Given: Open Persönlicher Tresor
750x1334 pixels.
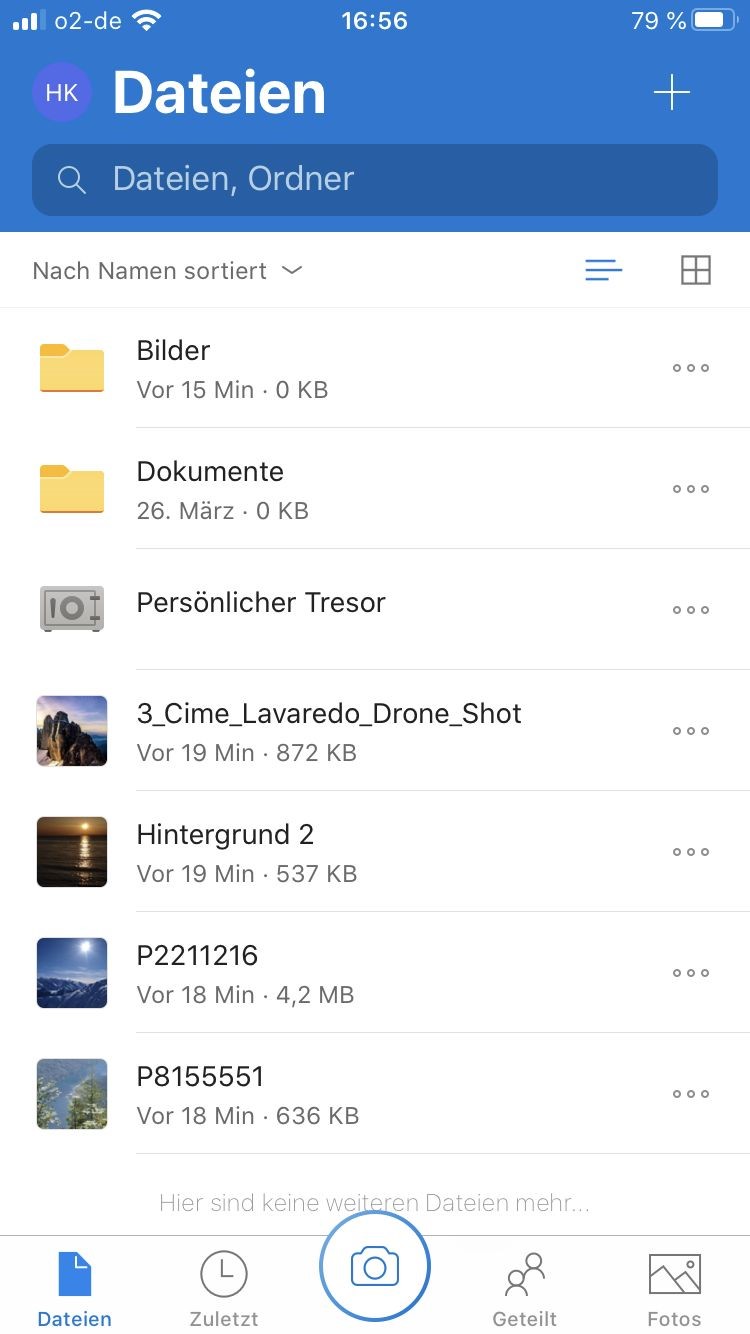Looking at the screenshot, I should coord(375,610).
